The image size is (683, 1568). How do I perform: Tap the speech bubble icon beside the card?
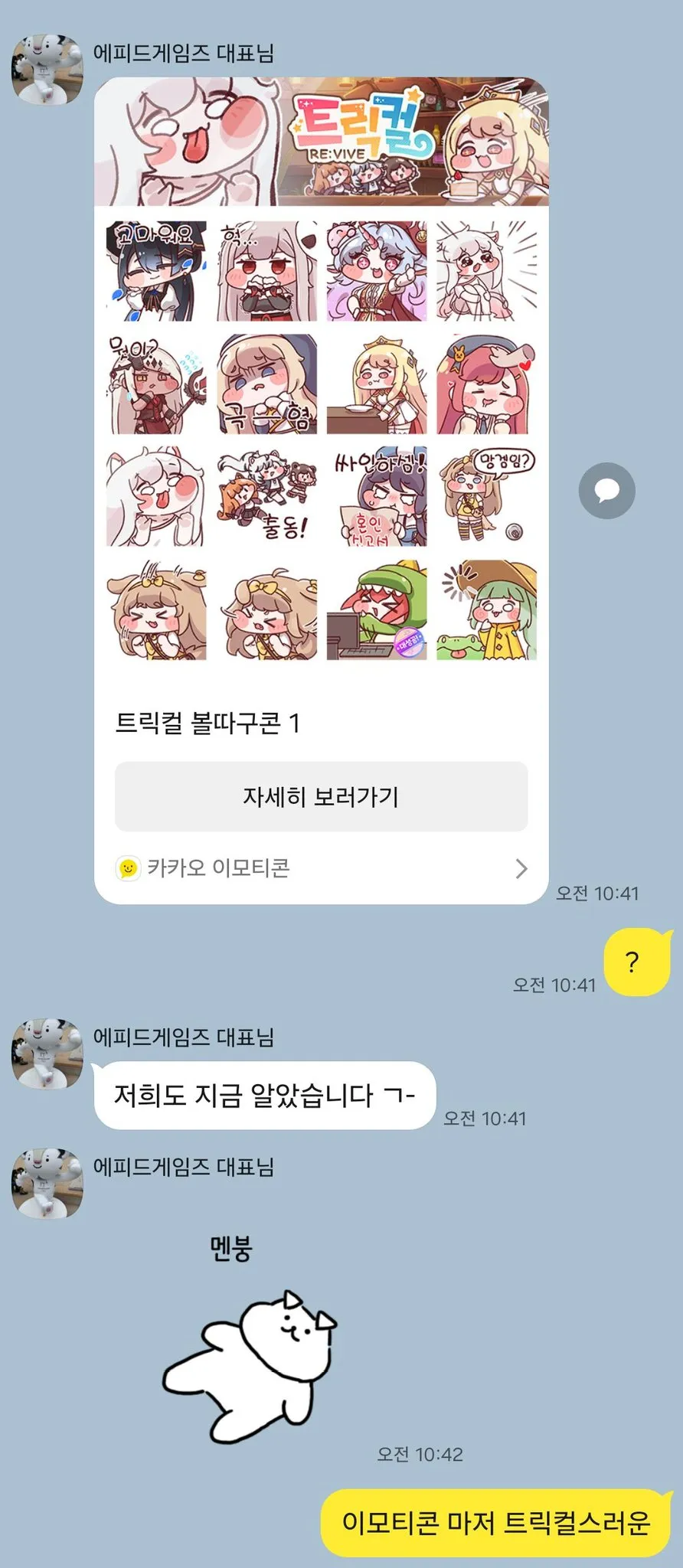[606, 491]
